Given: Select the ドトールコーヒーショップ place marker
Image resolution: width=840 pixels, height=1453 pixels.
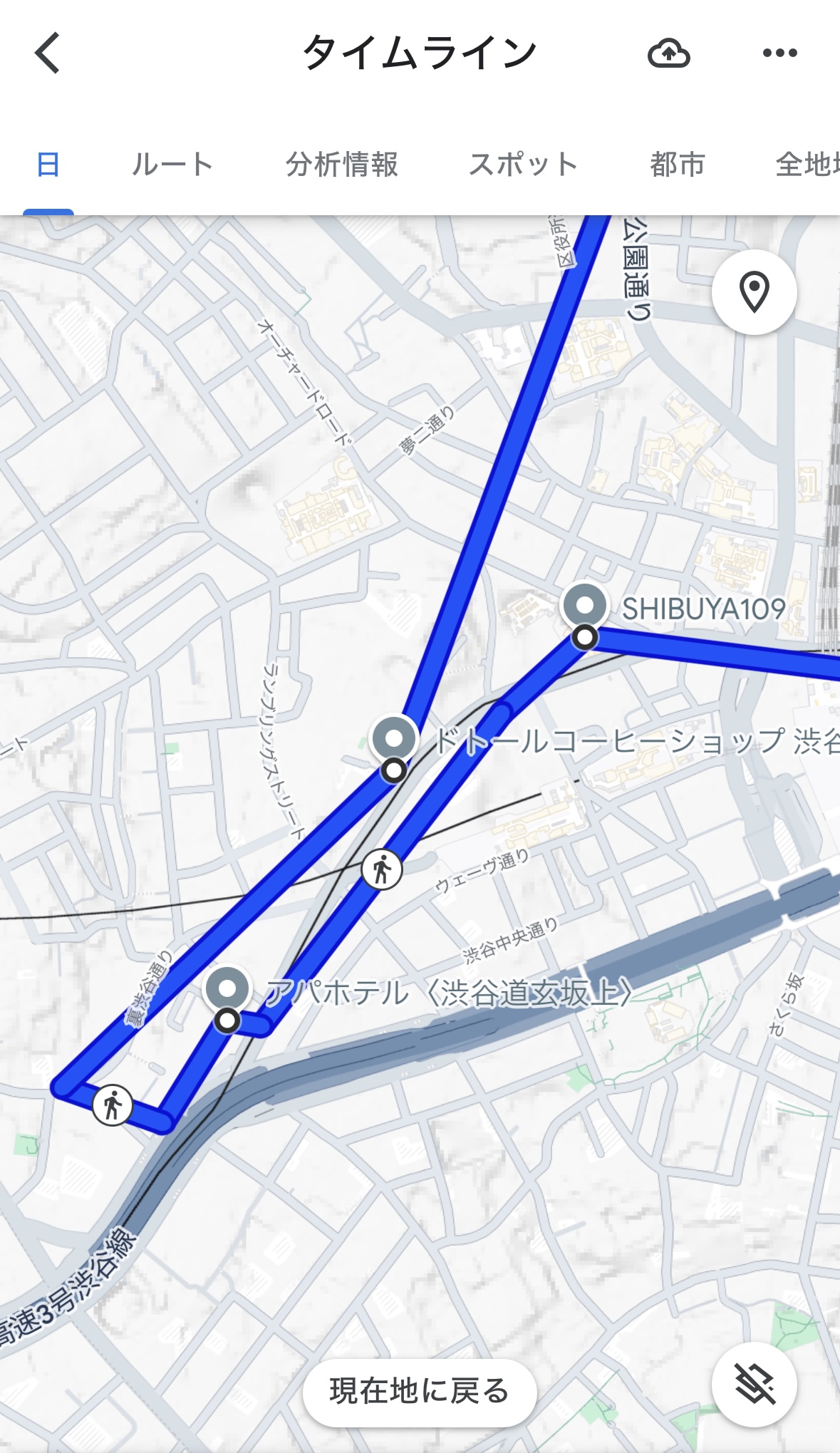Looking at the screenshot, I should click(x=394, y=740).
